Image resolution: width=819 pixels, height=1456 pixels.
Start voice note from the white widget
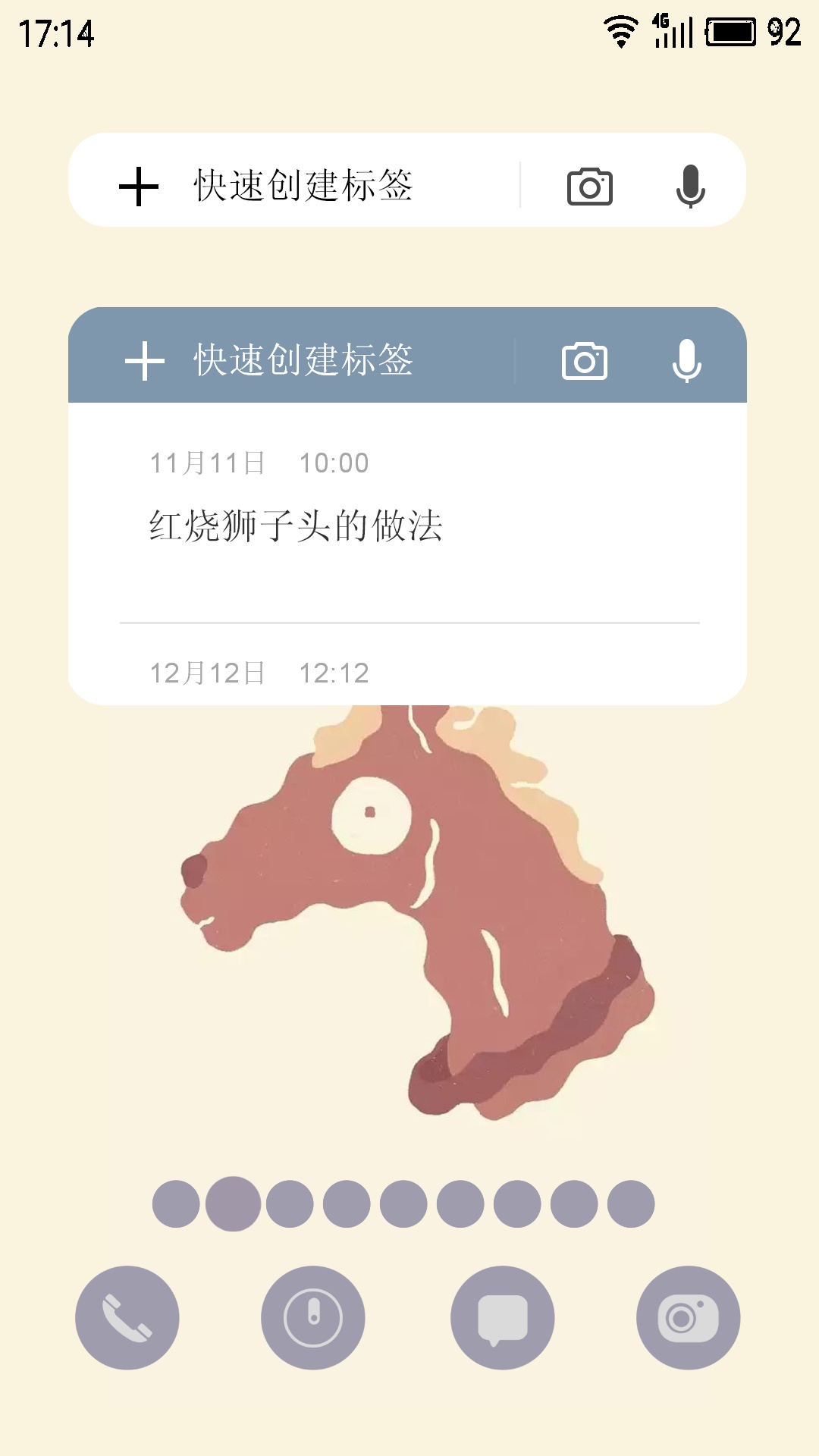pos(691,187)
